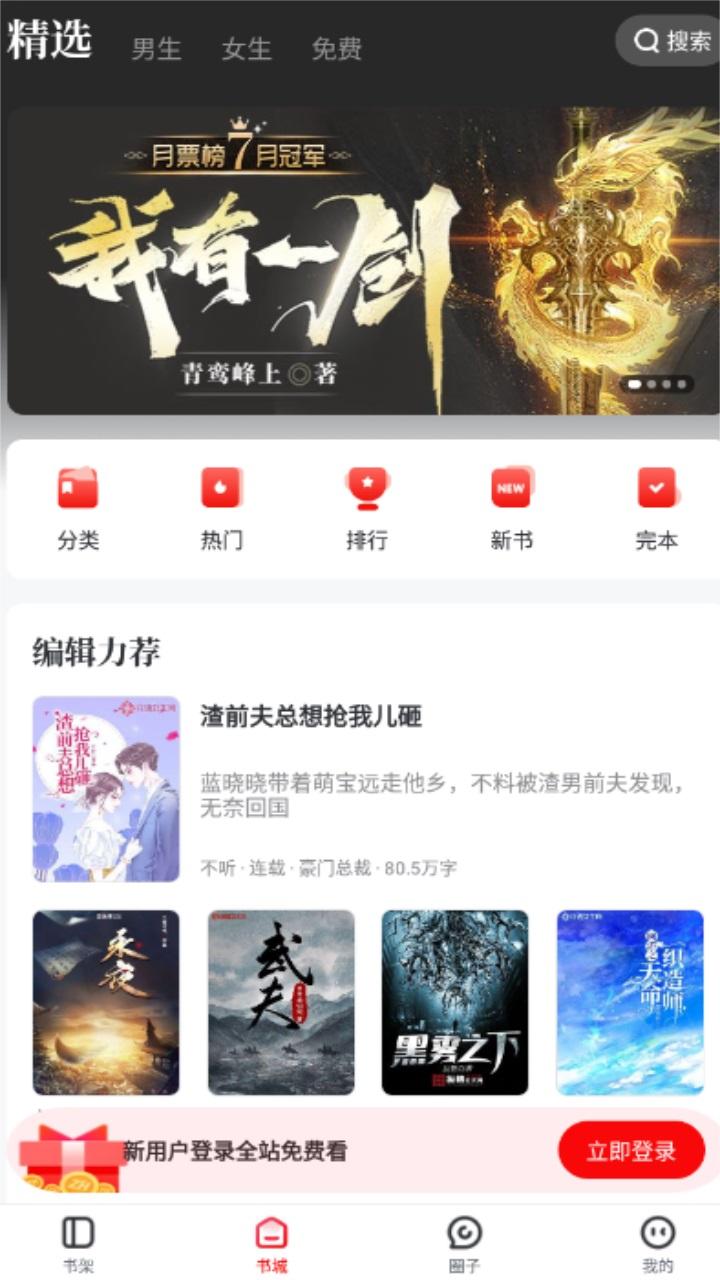Open the 黑雾之下 book cover
Viewport: 720px width, 1280px height.
(455, 1002)
